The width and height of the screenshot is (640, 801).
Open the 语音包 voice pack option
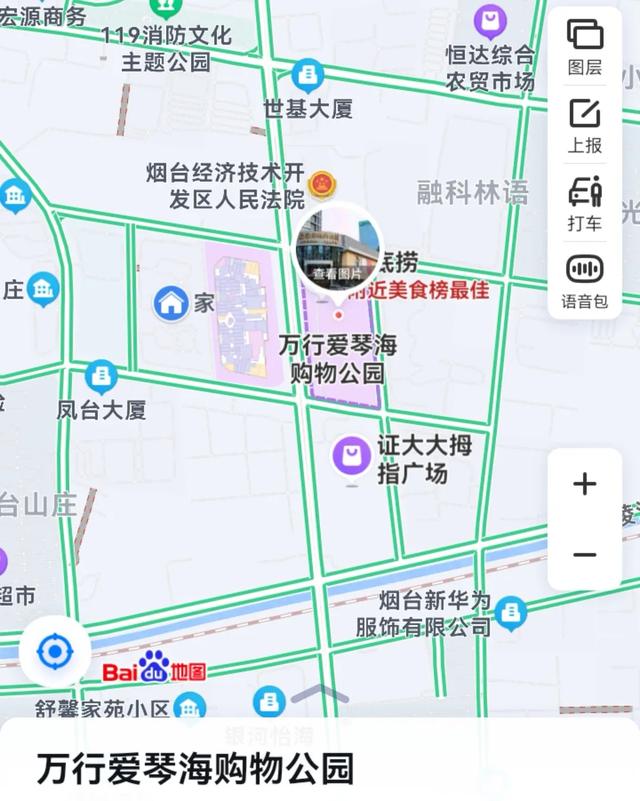pos(585,280)
